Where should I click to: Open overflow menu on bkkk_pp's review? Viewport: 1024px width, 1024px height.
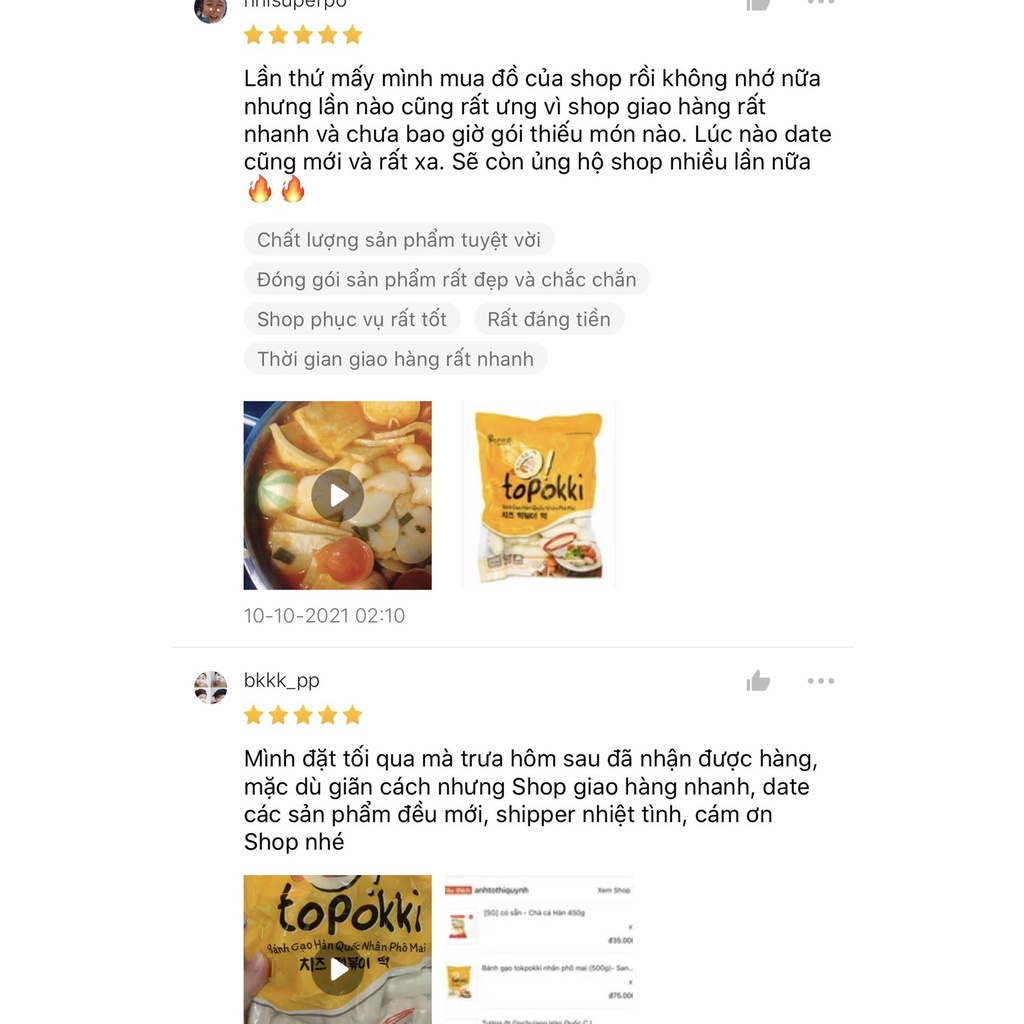[x=820, y=681]
